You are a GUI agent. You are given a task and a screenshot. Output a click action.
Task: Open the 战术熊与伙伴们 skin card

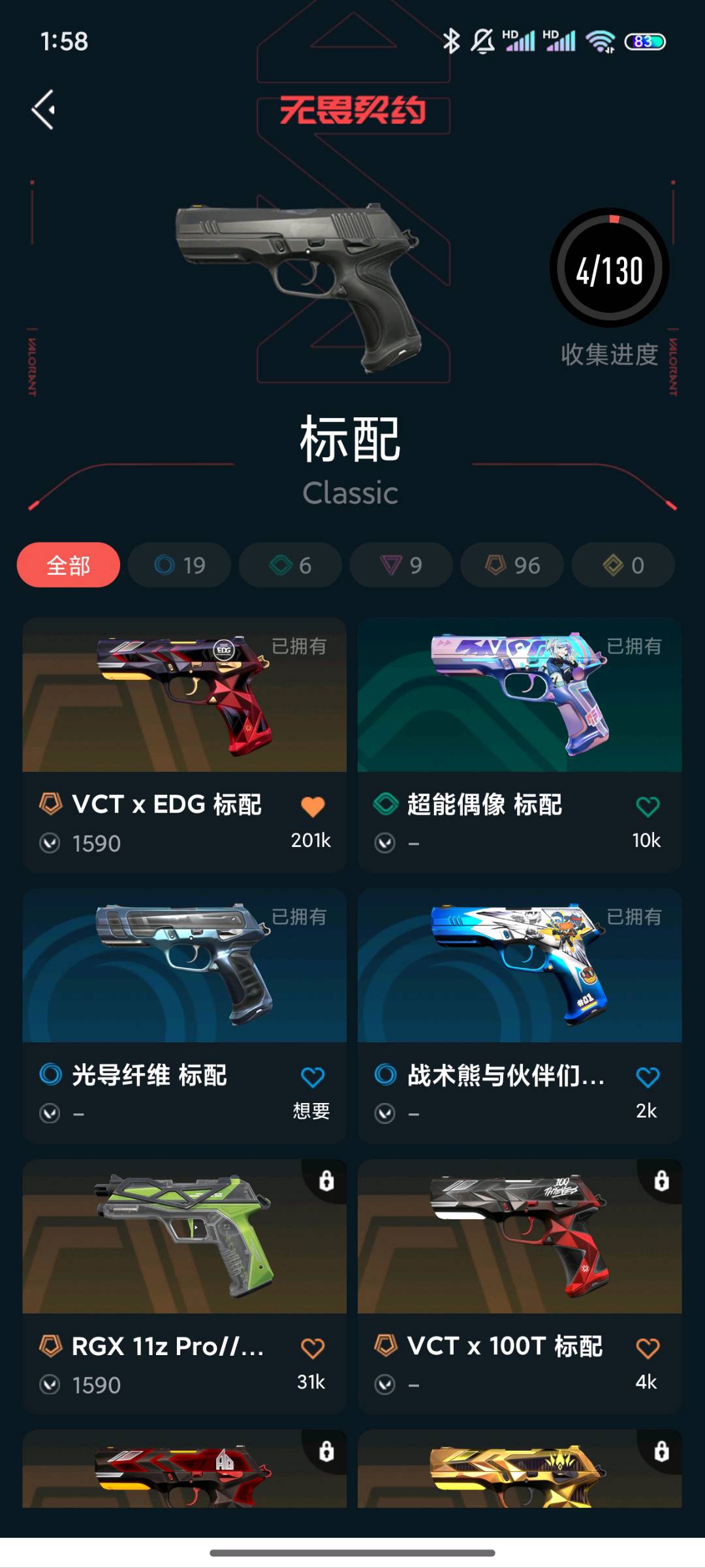click(520, 1016)
